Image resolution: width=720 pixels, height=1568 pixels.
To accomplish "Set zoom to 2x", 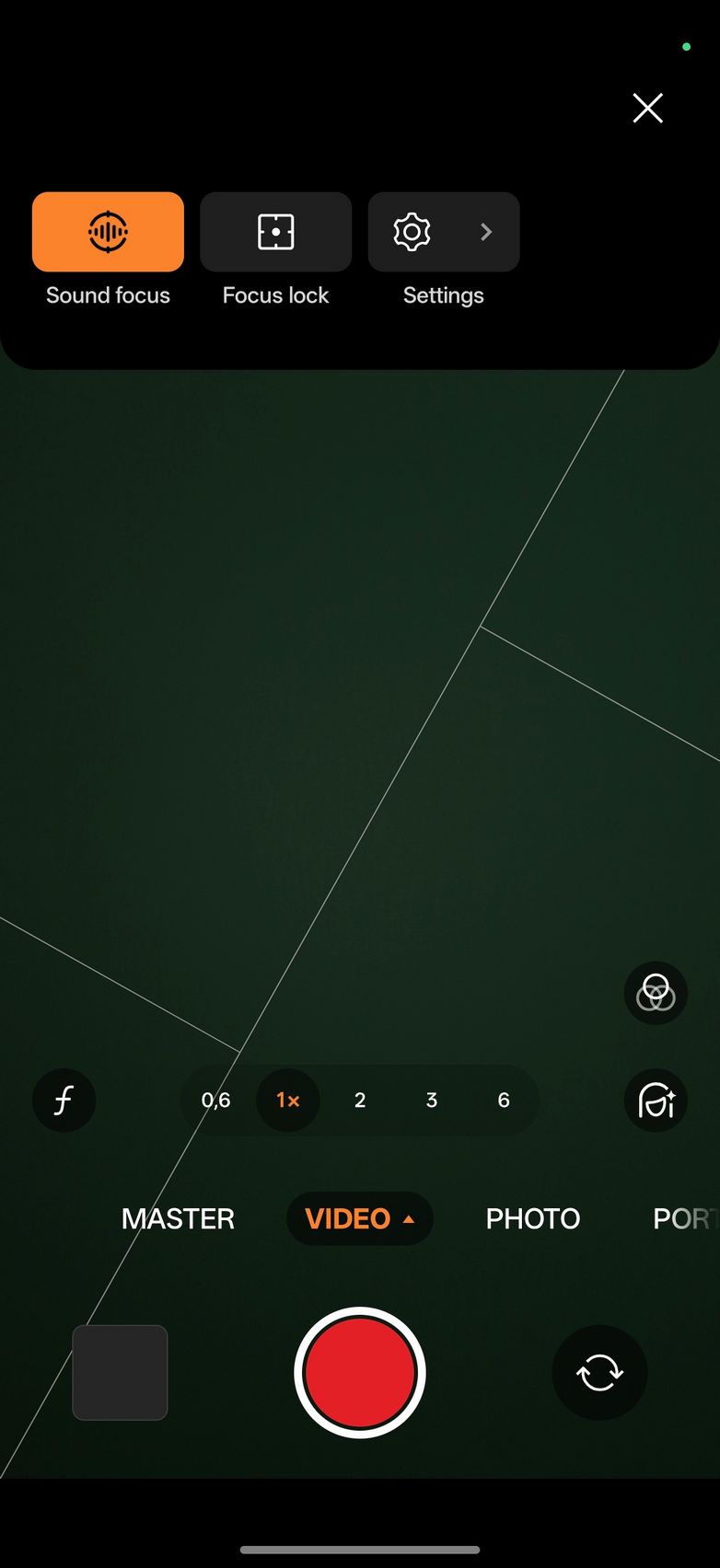I will [x=360, y=1101].
